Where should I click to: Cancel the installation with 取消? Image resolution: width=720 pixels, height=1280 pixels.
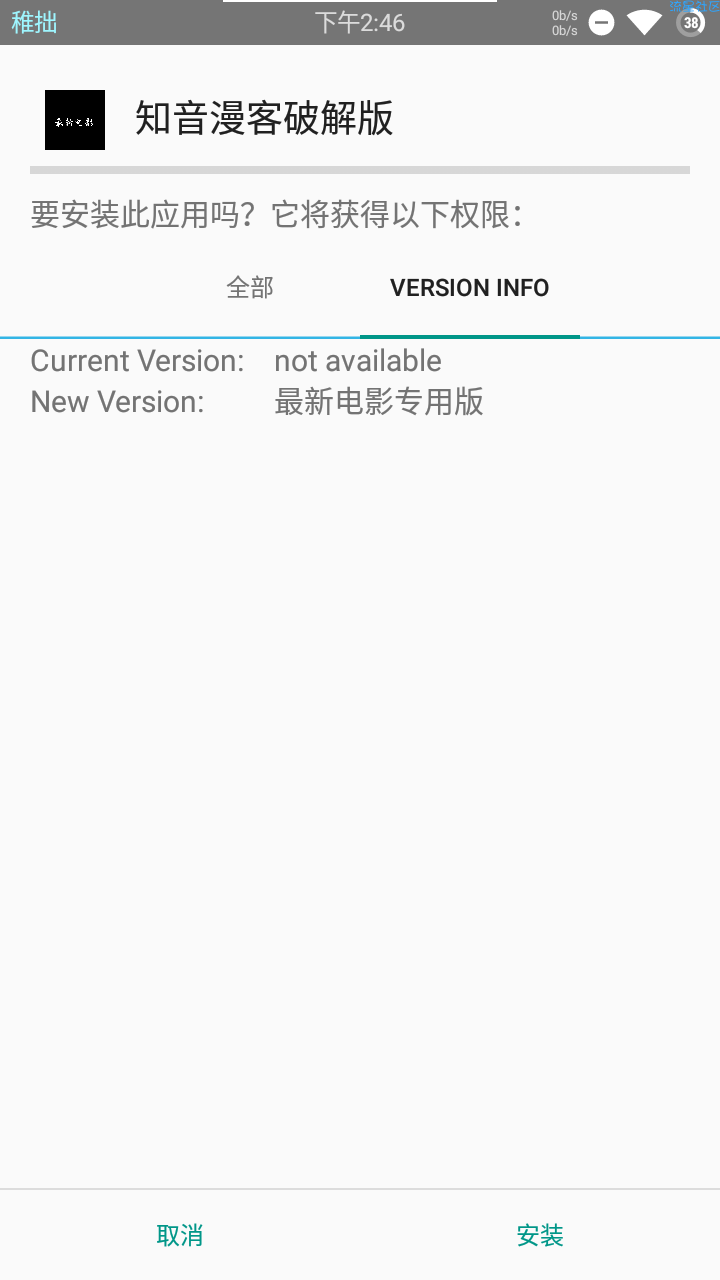pos(180,1235)
